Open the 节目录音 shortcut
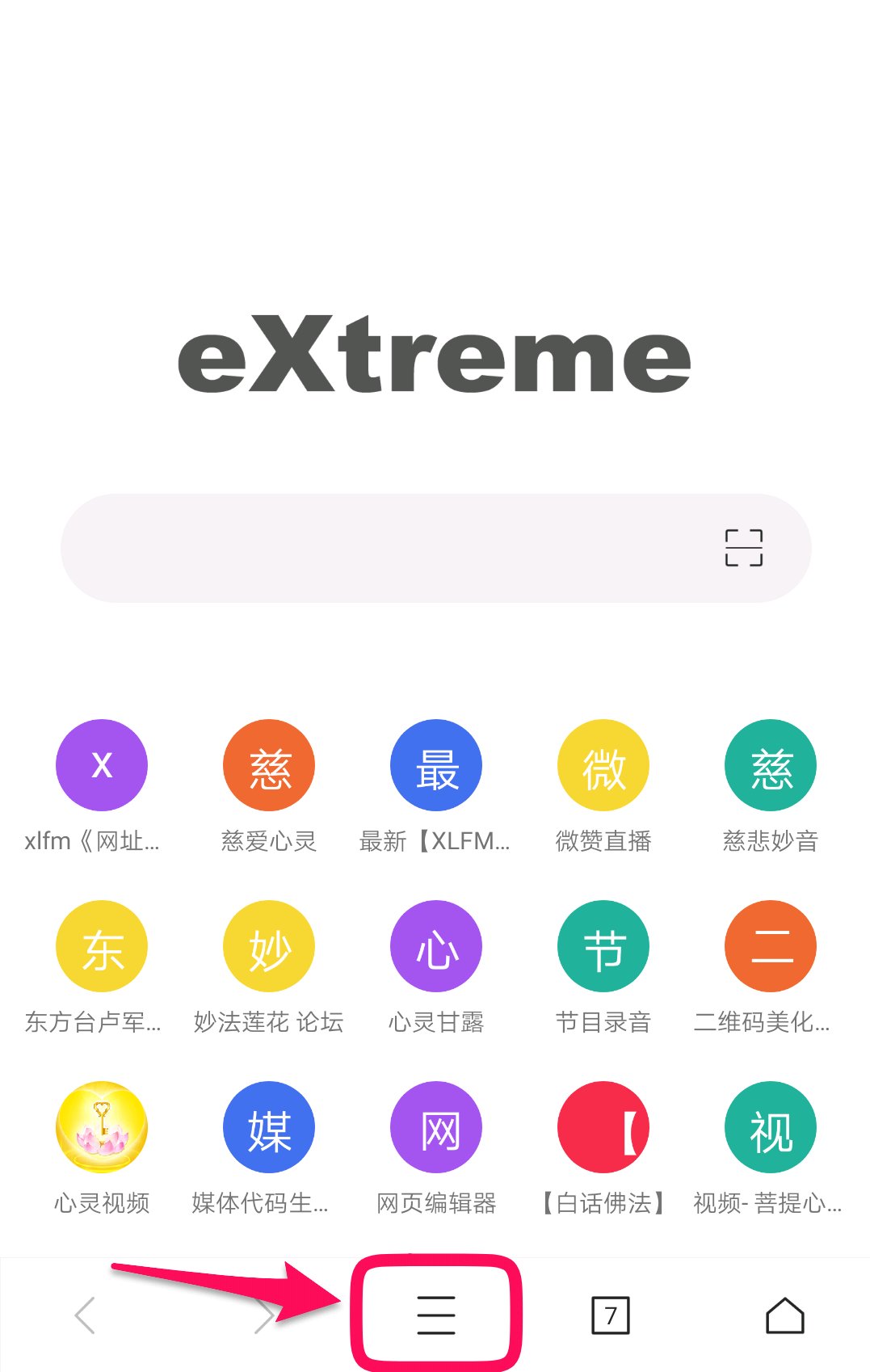The width and height of the screenshot is (870, 1372). point(603,946)
